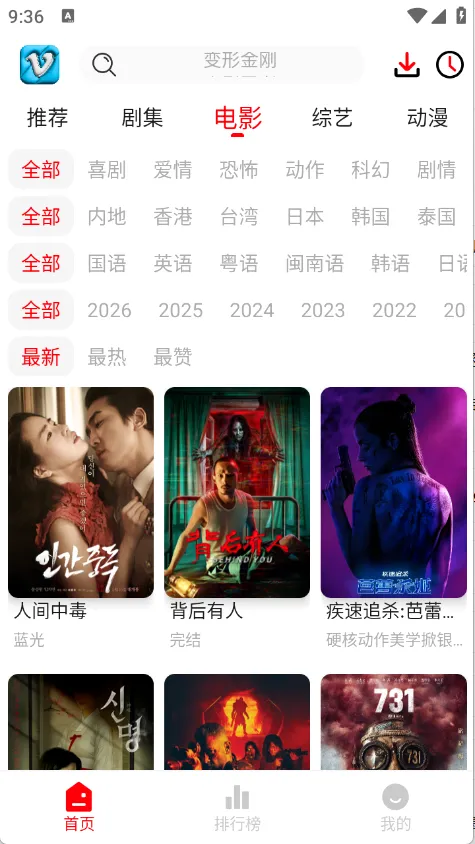This screenshot has width=475, height=844.
Task: Switch to the 动漫 tab
Action: 427,117
